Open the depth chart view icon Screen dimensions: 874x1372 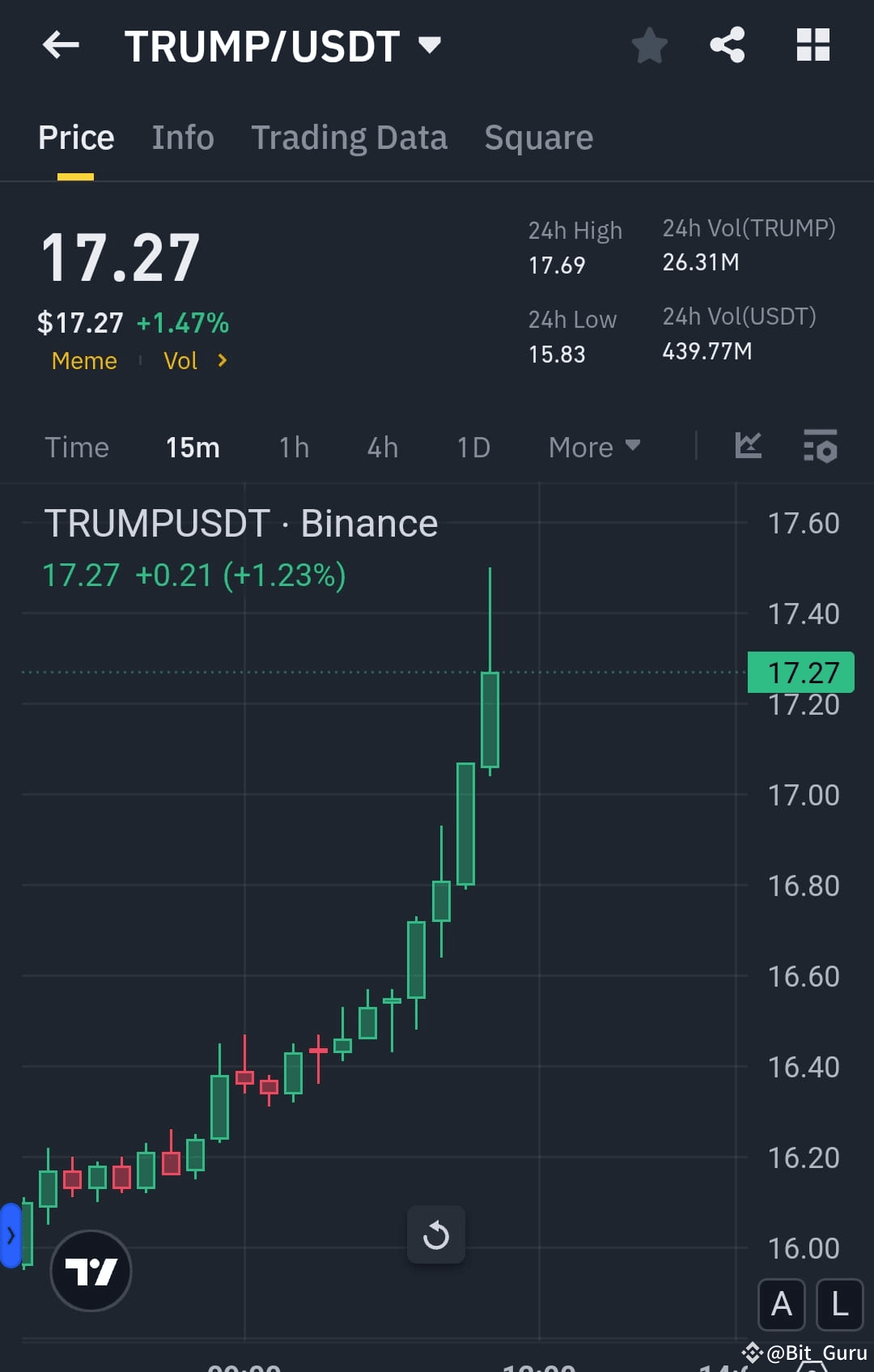[748, 446]
